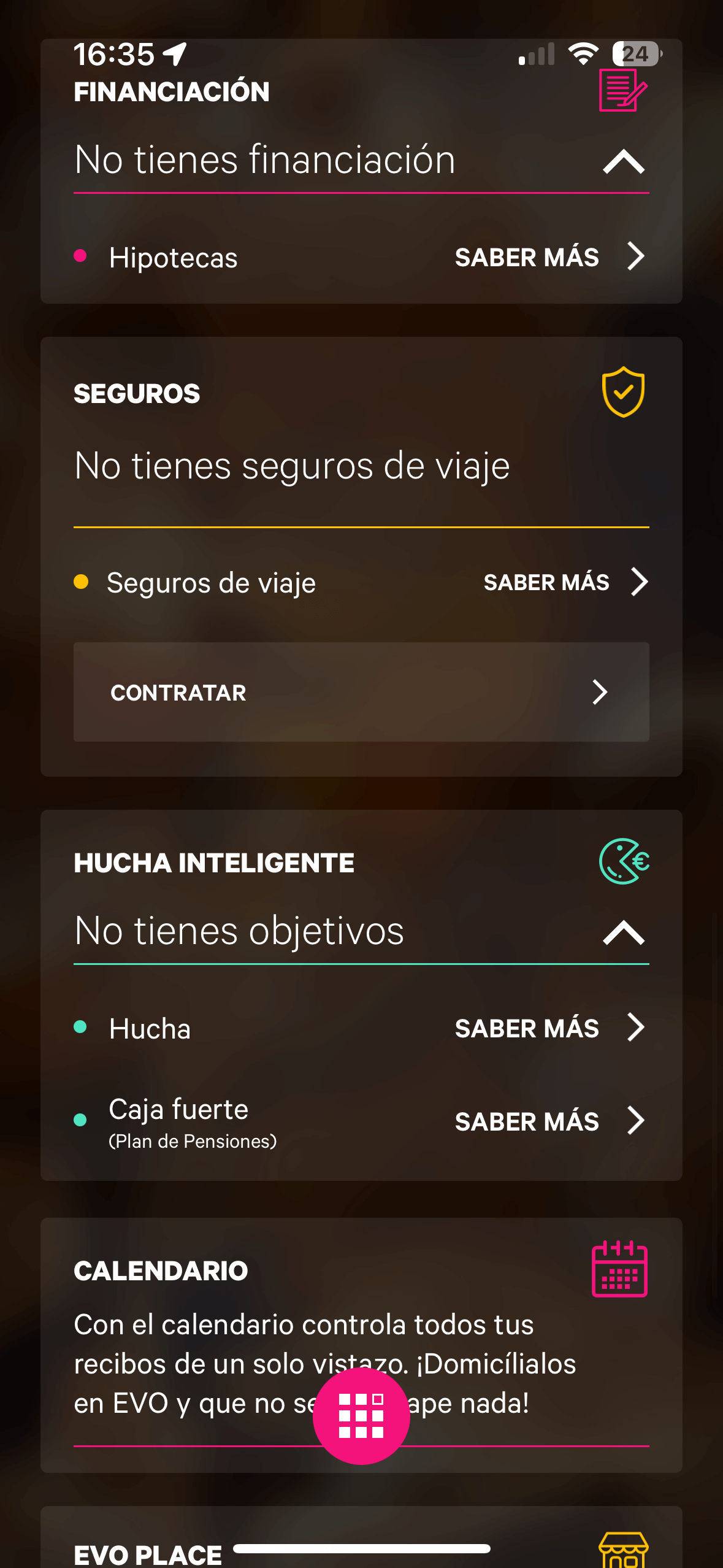
Task: Tap the Contratar button for seguros
Action: pos(361,692)
